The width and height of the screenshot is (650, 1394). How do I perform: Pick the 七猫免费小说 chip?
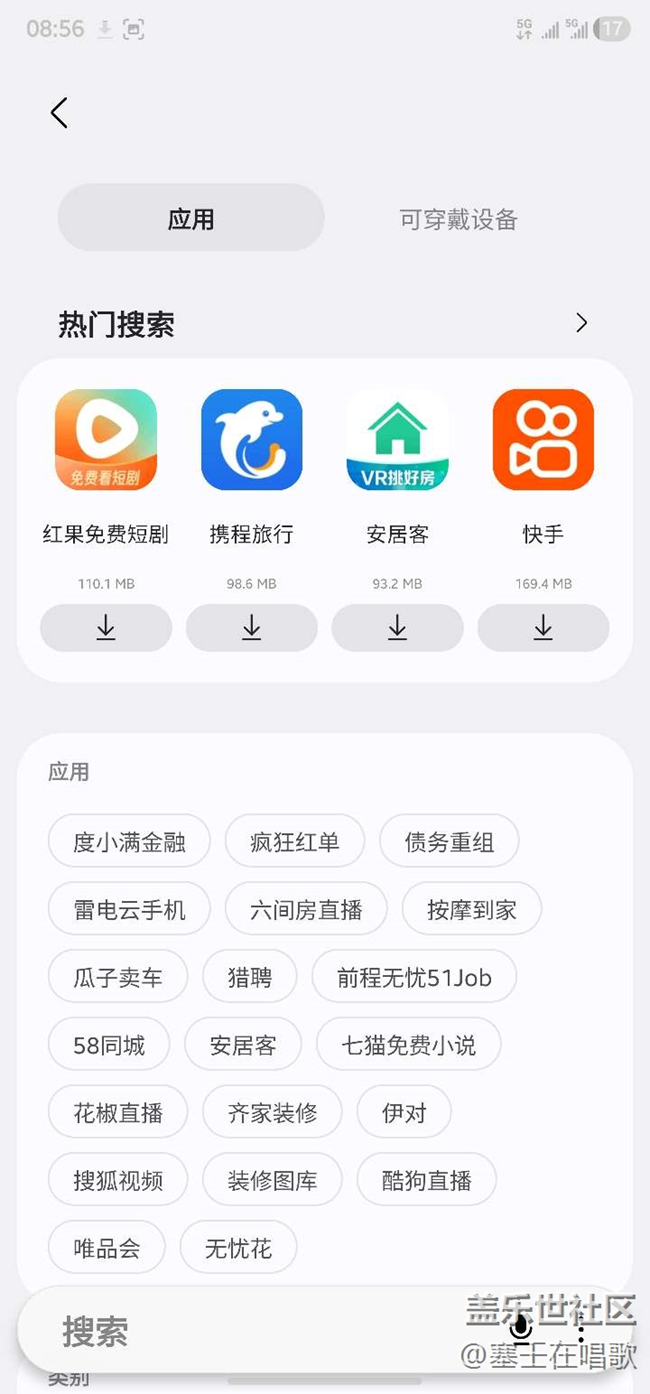[x=408, y=1045]
